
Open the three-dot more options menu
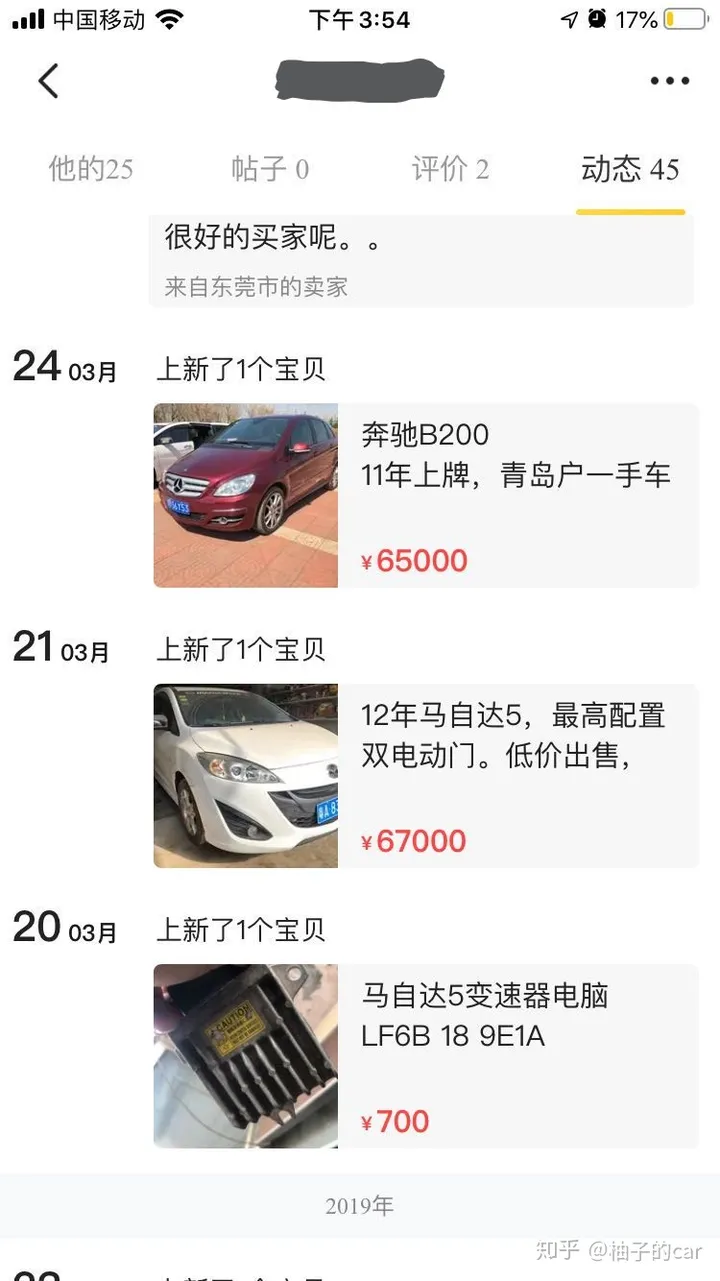pos(668,81)
